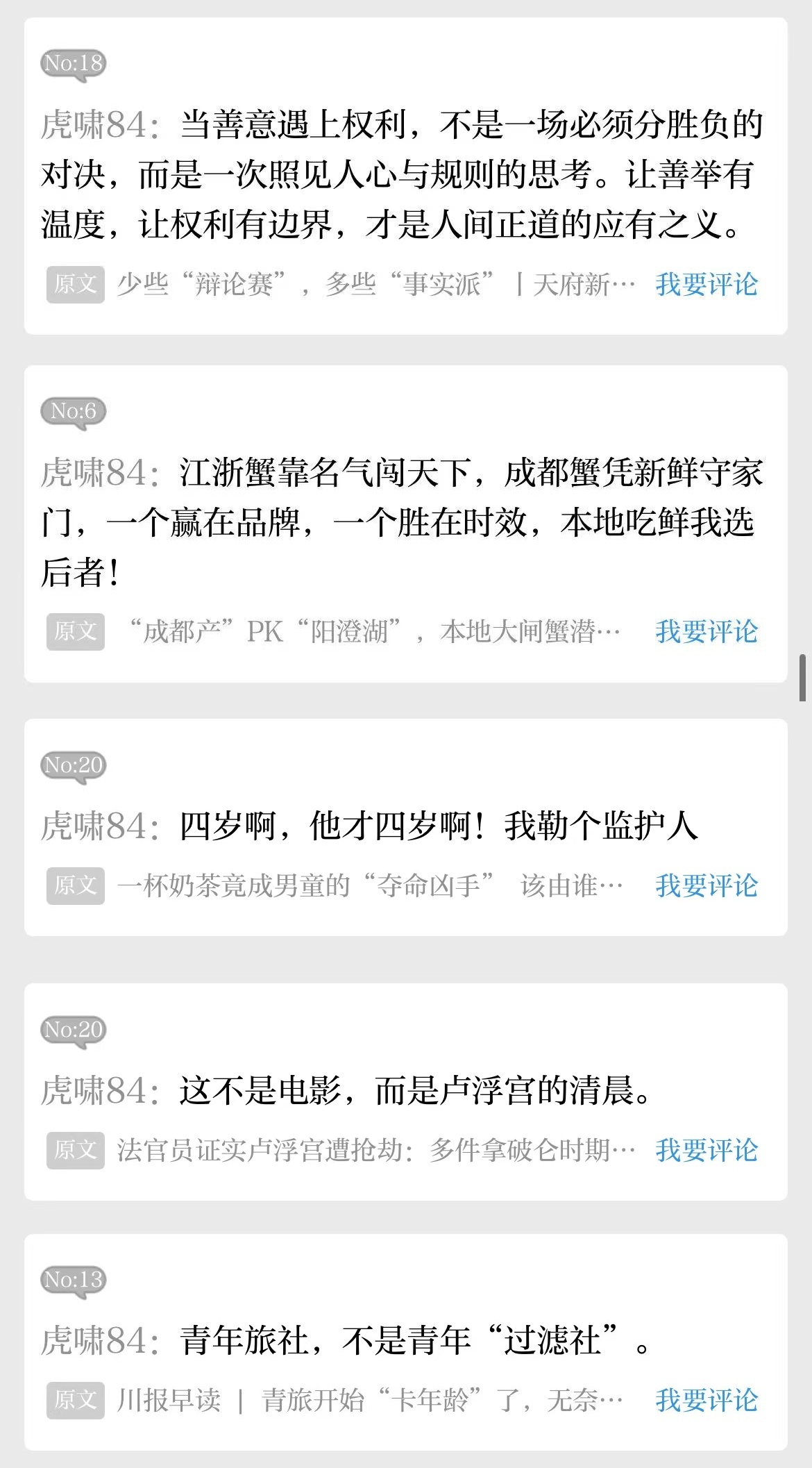Tap 我要评论 under the 青年旅社 comment
Viewport: 812px width, 1468px height.
[707, 1400]
